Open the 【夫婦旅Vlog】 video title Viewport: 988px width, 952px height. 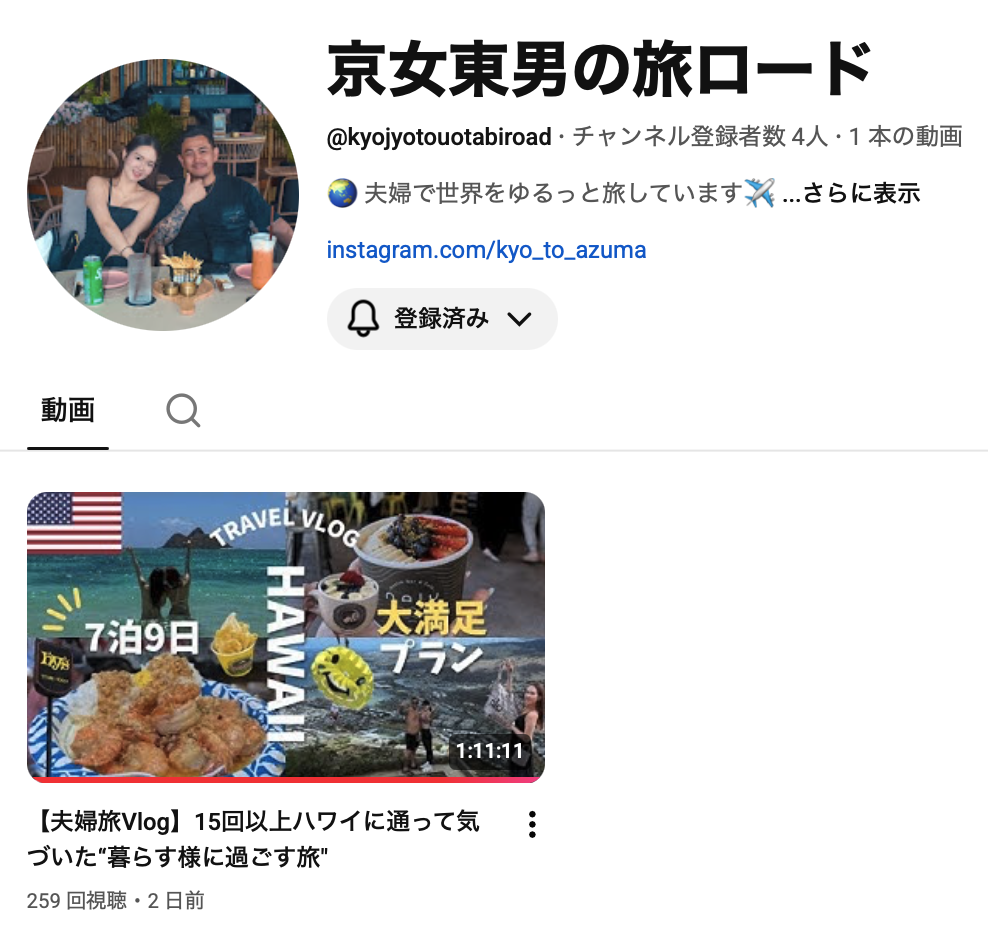255,839
